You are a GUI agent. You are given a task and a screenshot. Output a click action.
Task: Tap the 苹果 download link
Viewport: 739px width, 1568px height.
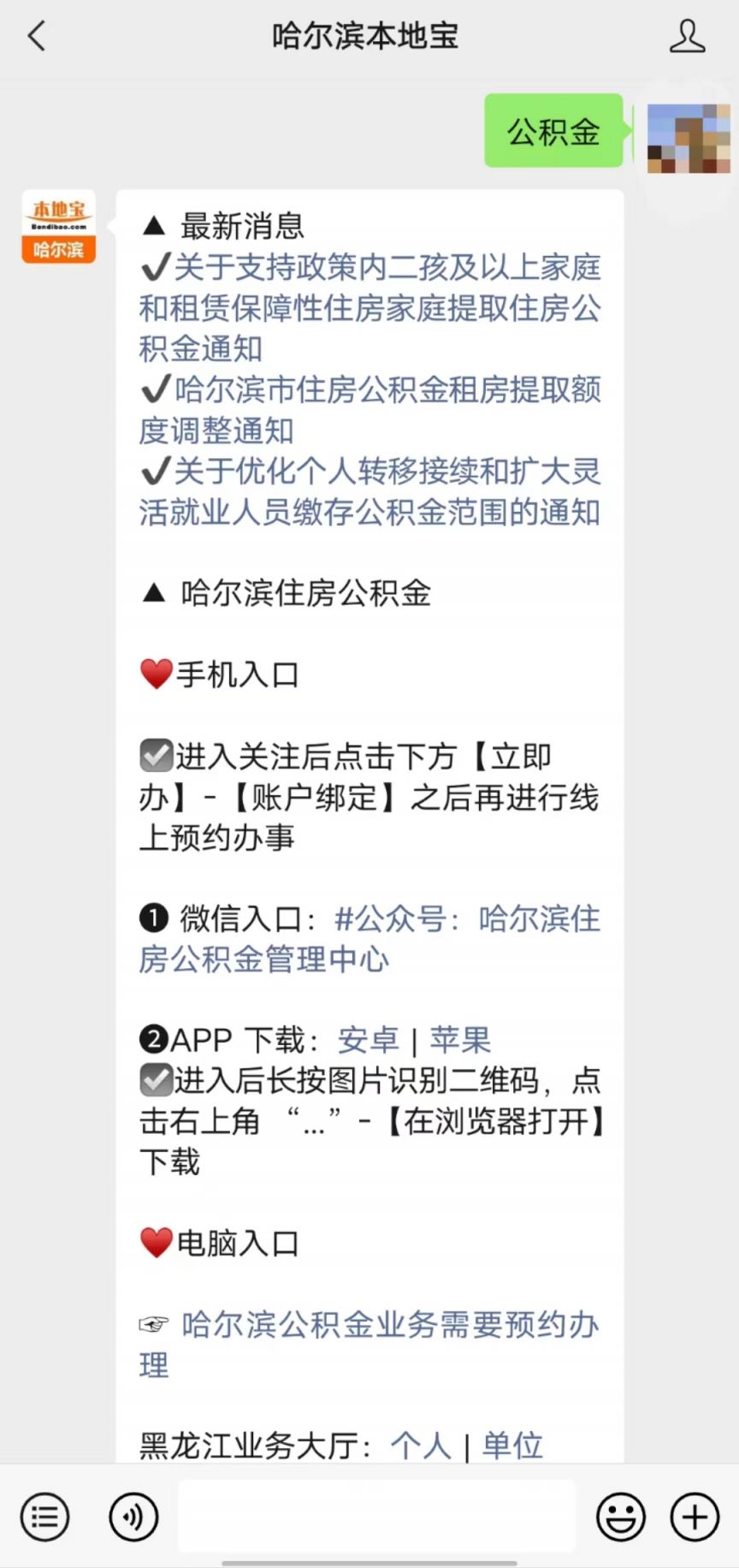pyautogui.click(x=460, y=1040)
